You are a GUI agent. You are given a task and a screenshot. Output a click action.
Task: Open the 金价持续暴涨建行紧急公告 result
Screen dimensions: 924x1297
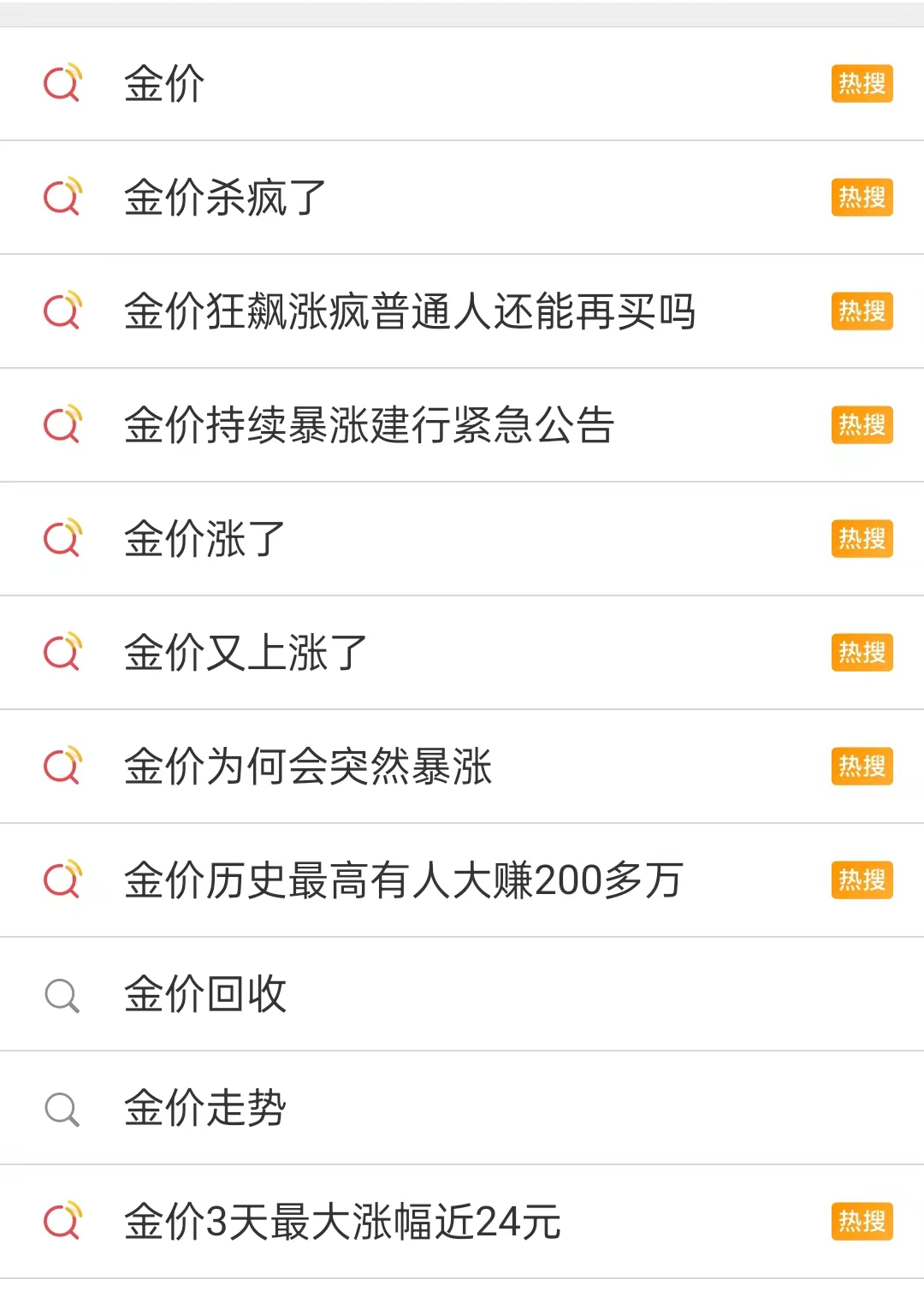tap(372, 425)
